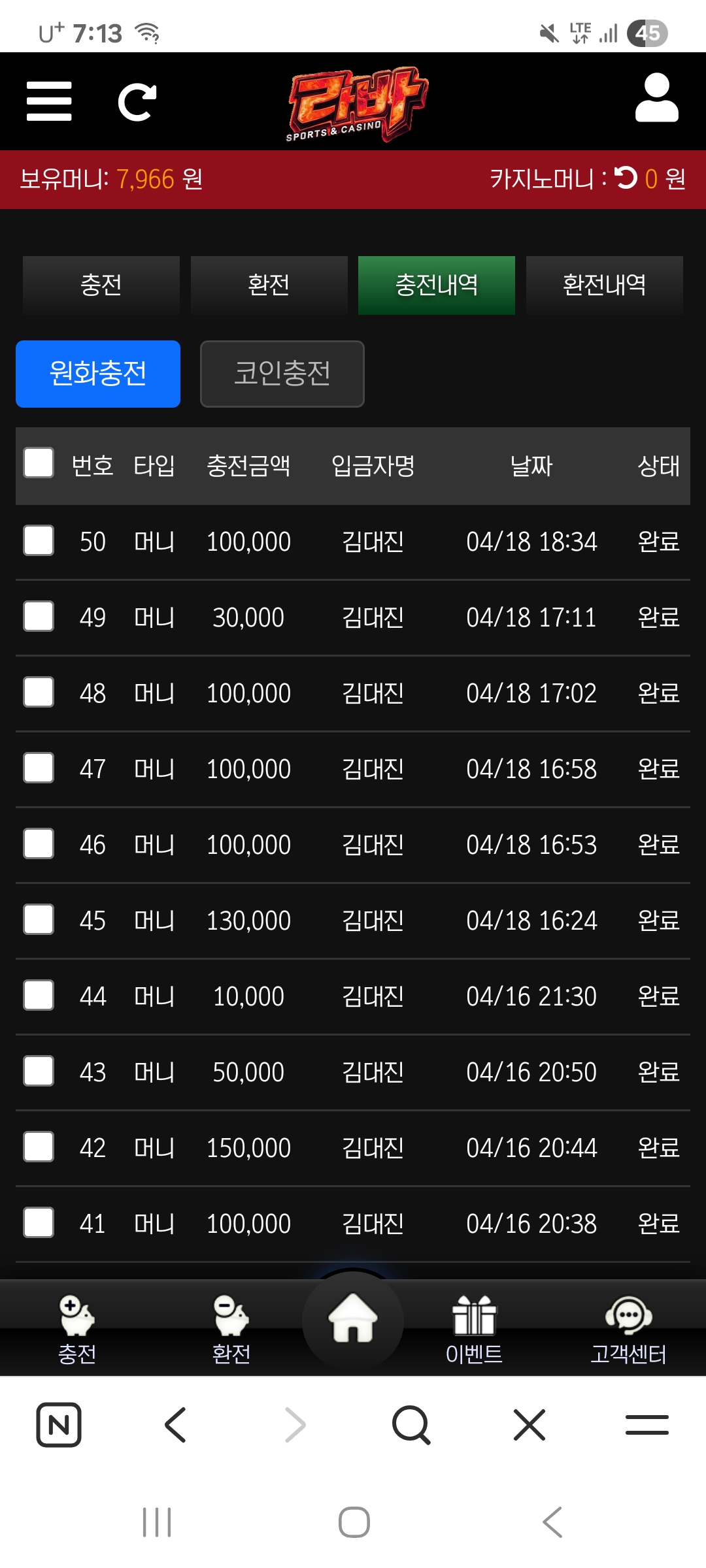Switch to the 환전 tab at top
Image resolution: width=706 pixels, height=1568 pixels.
click(x=269, y=285)
